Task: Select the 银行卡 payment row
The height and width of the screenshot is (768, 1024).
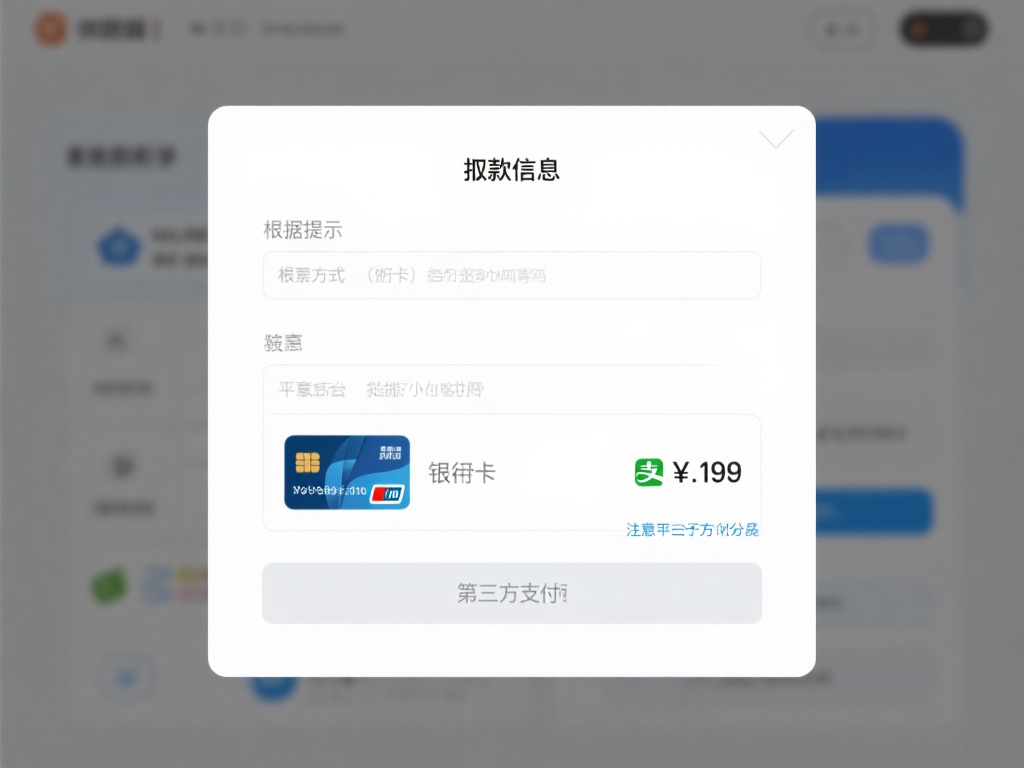Action: (x=511, y=472)
